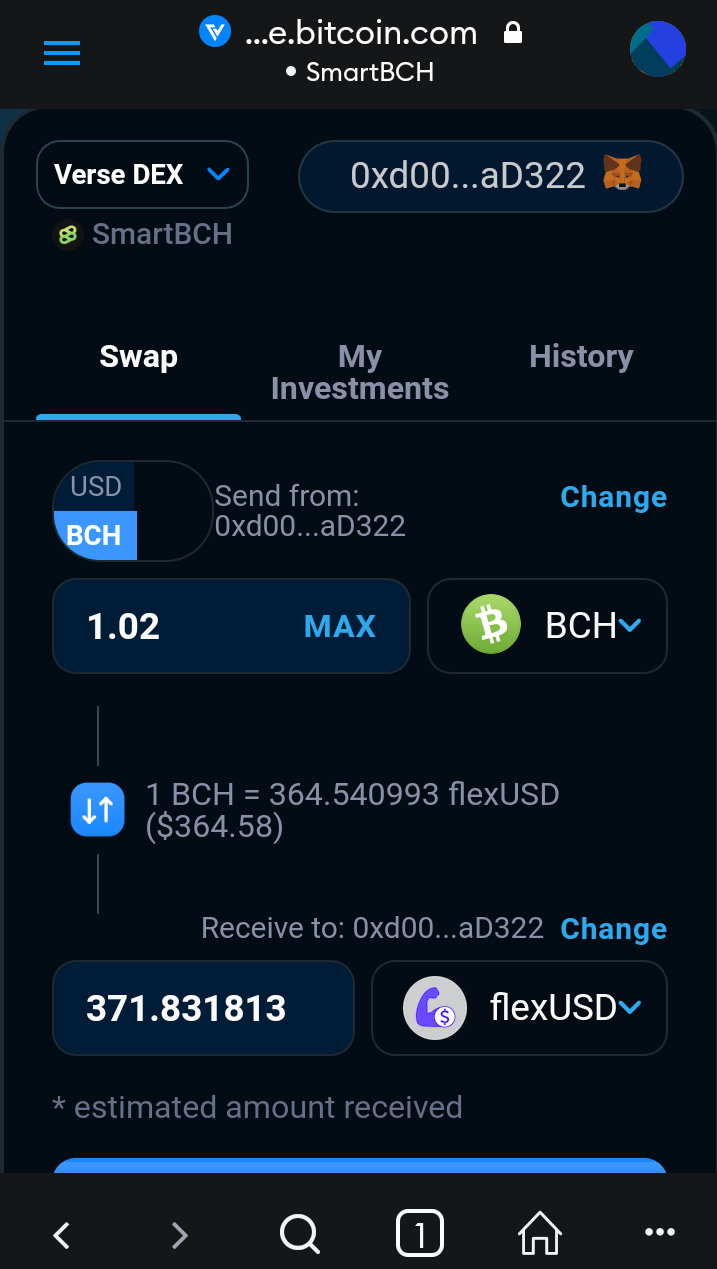Edit the 1.02 send amount field
The width and height of the screenshot is (717, 1269).
pyautogui.click(x=170, y=626)
